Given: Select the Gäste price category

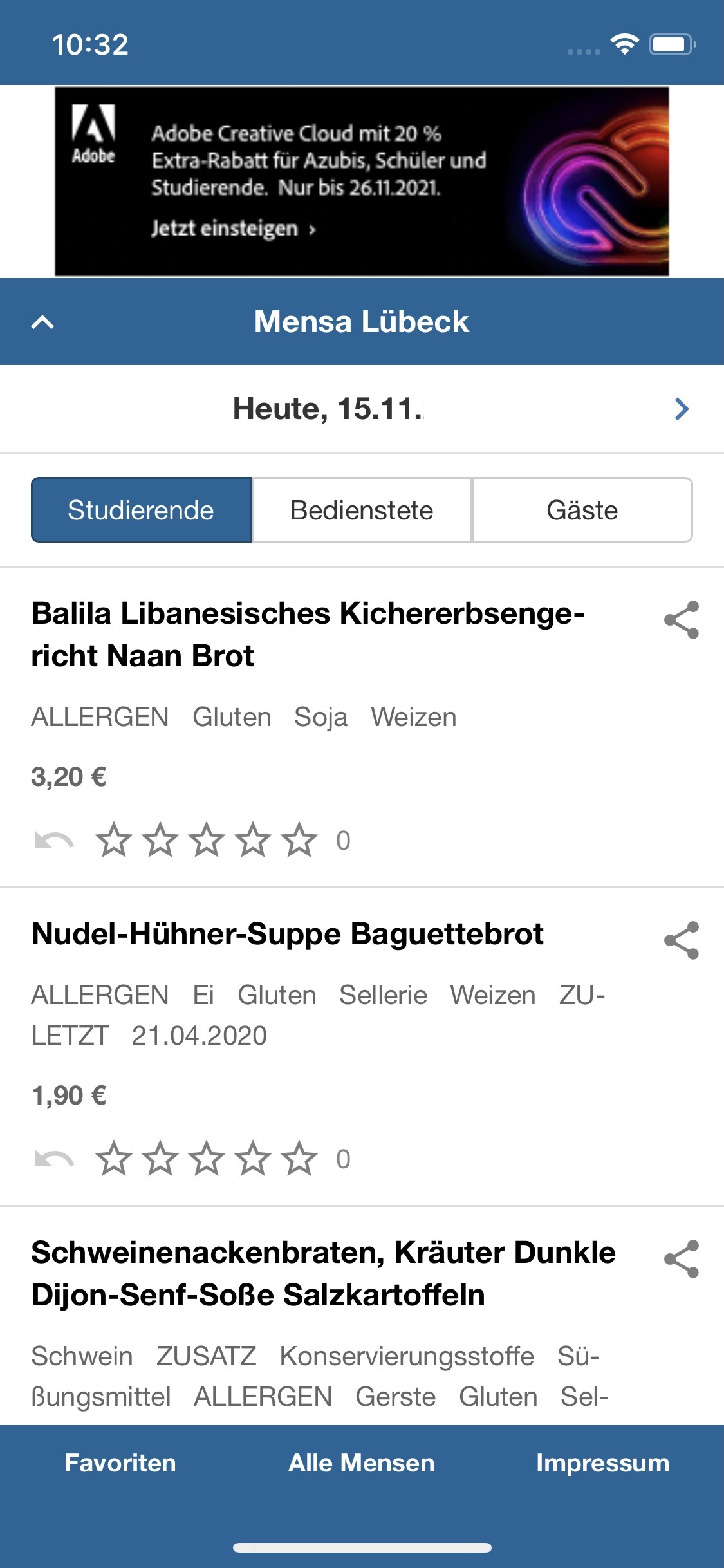Looking at the screenshot, I should click(x=582, y=509).
